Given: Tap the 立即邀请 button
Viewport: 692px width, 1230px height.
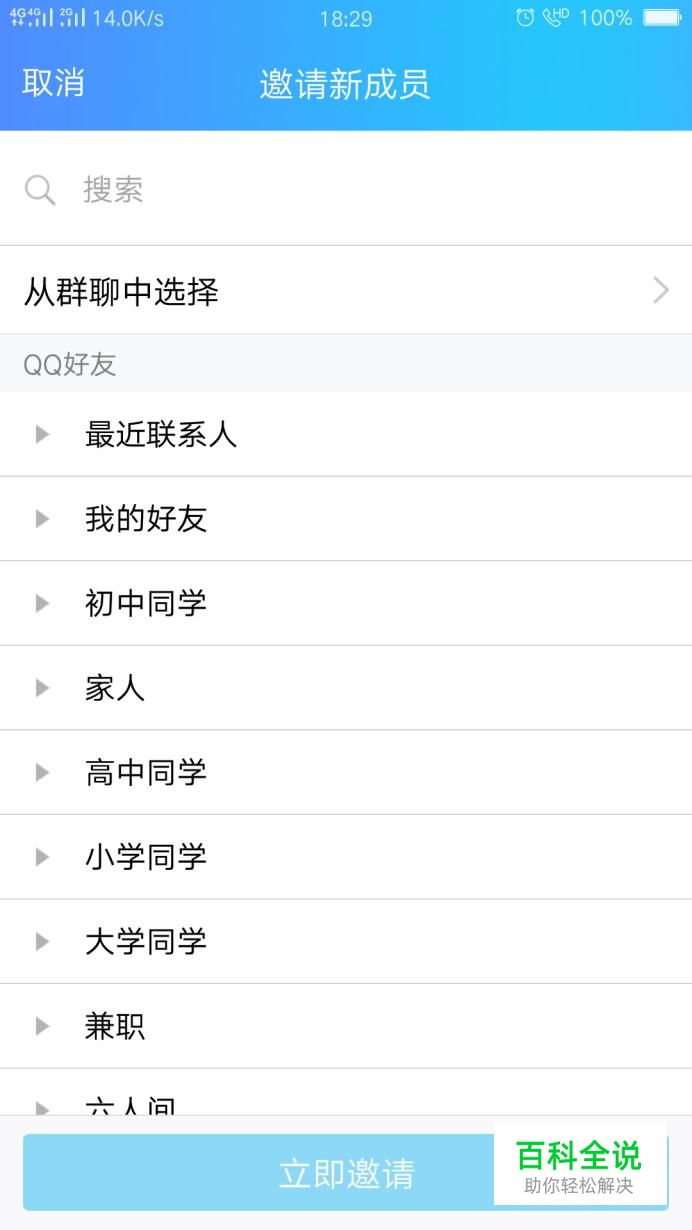Looking at the screenshot, I should [x=346, y=1173].
